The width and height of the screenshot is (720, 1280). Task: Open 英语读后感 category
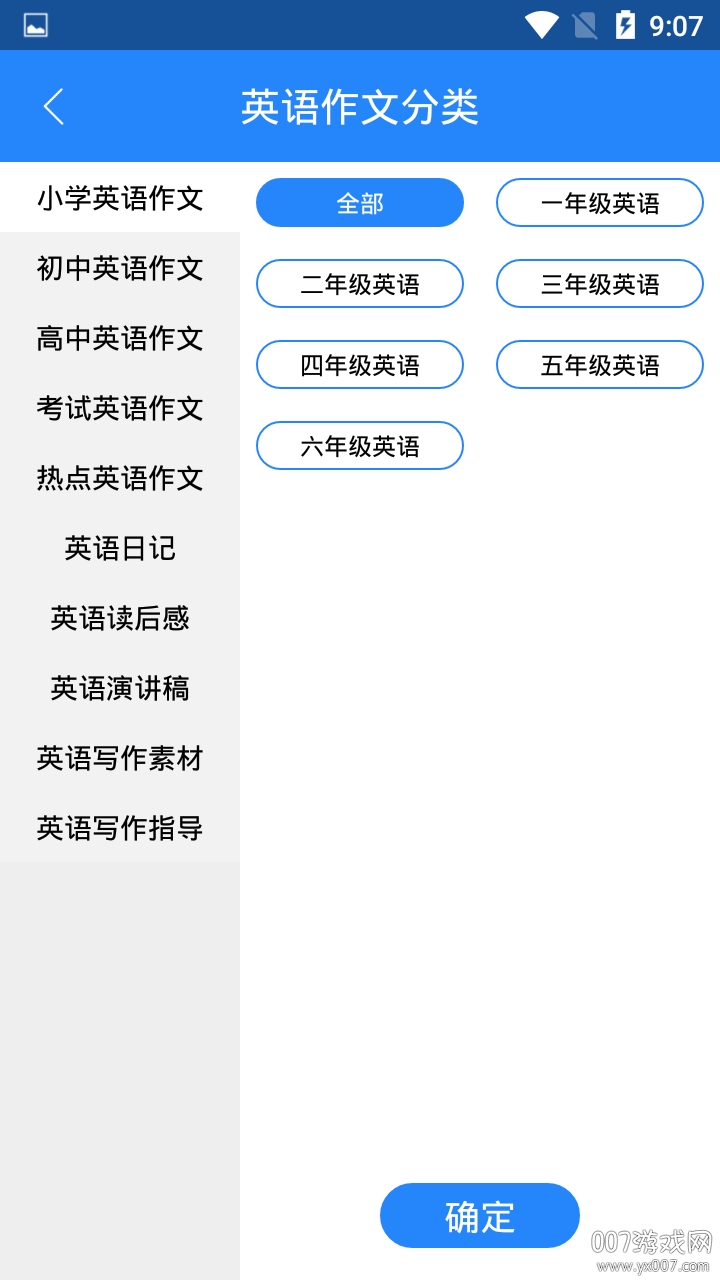[120, 618]
